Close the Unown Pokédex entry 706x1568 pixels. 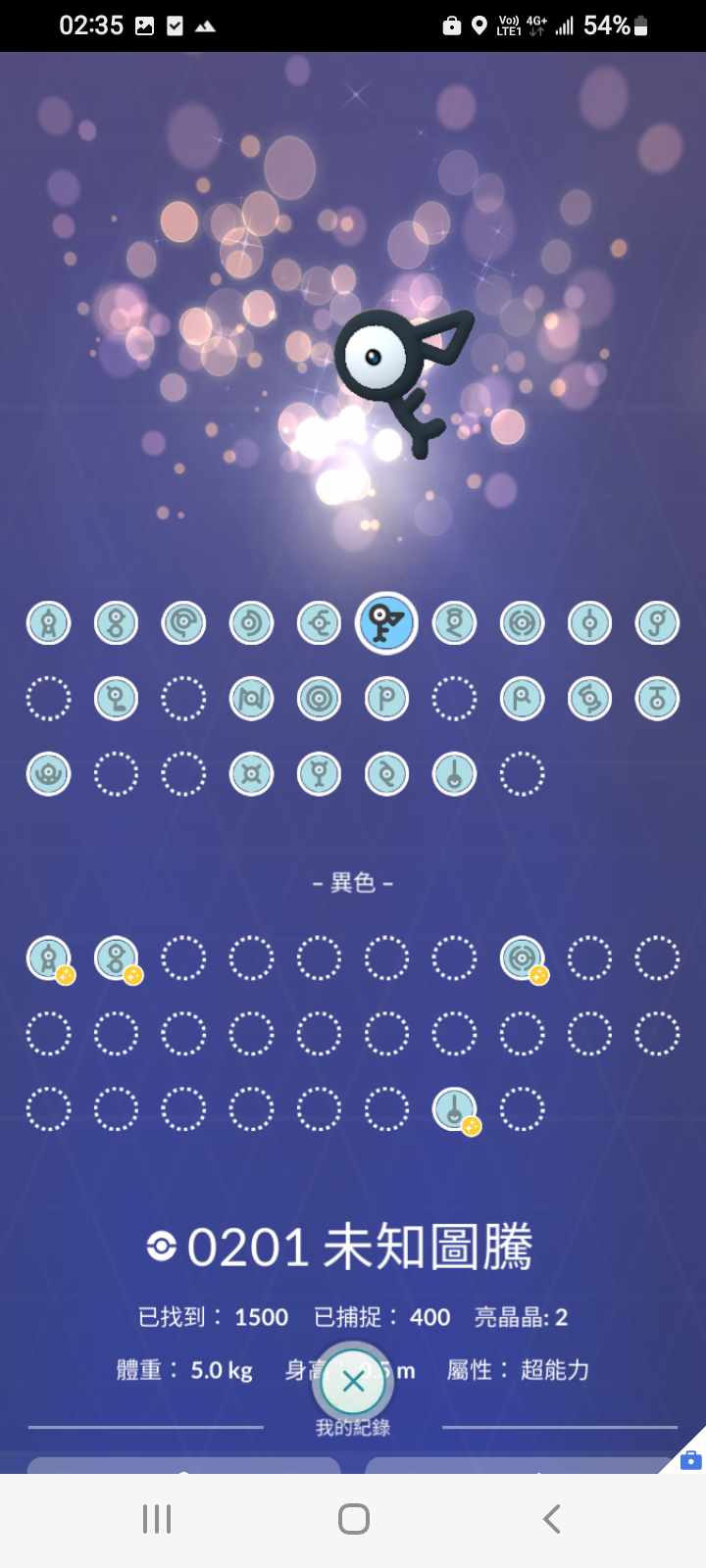pyautogui.click(x=353, y=1381)
